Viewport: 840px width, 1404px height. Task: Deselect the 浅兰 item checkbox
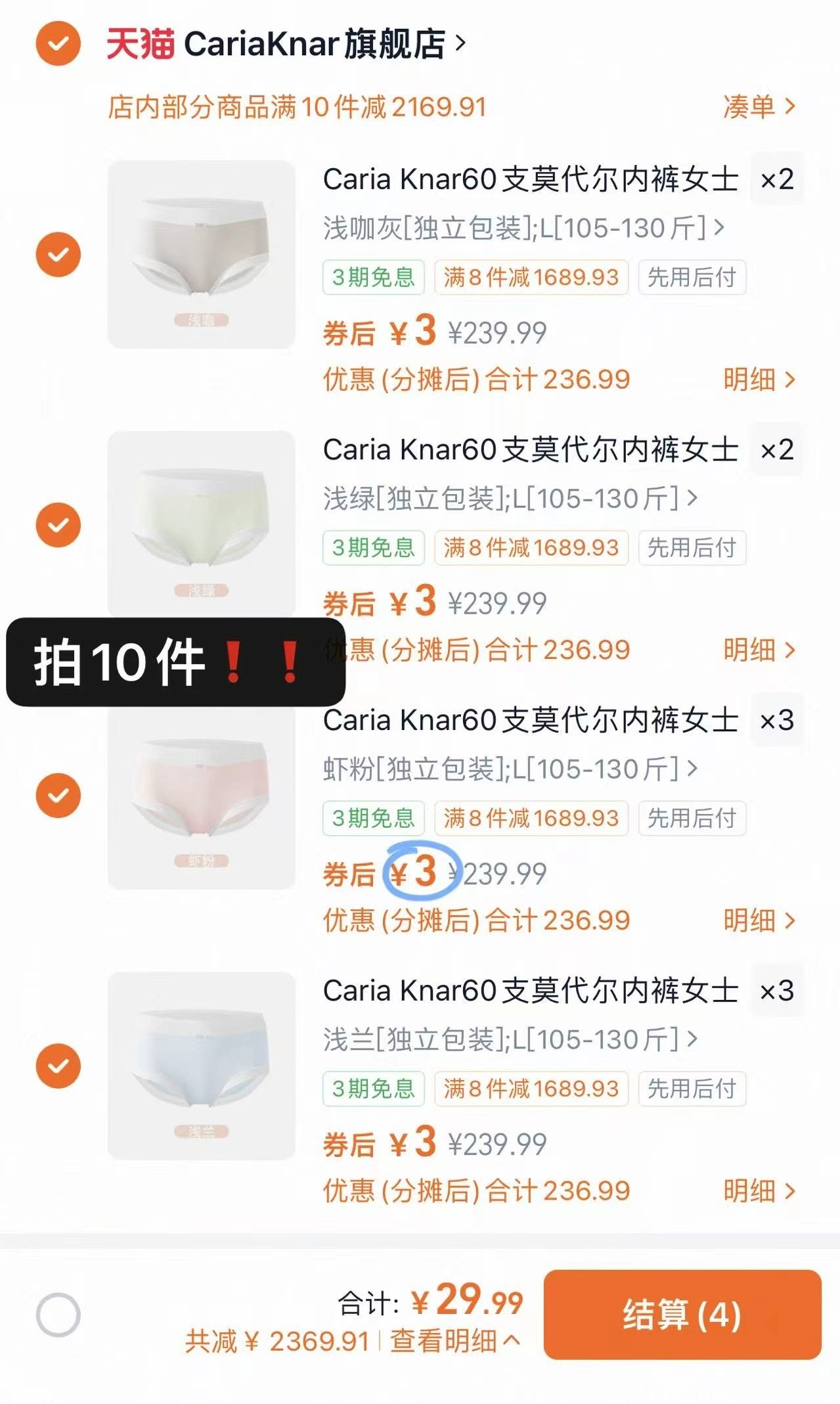58,1066
